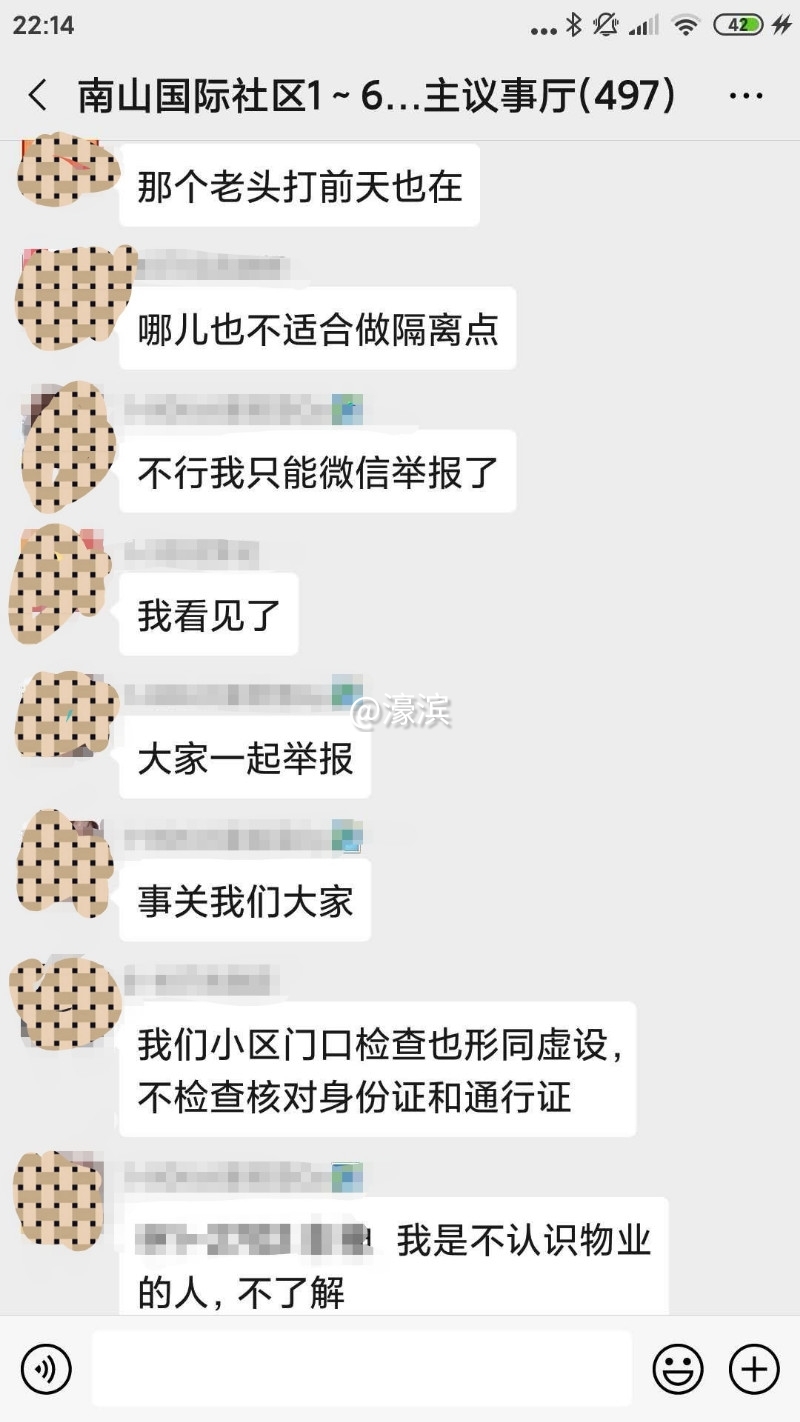The height and width of the screenshot is (1422, 800).
Task: Open the emoji picker
Action: [678, 1368]
